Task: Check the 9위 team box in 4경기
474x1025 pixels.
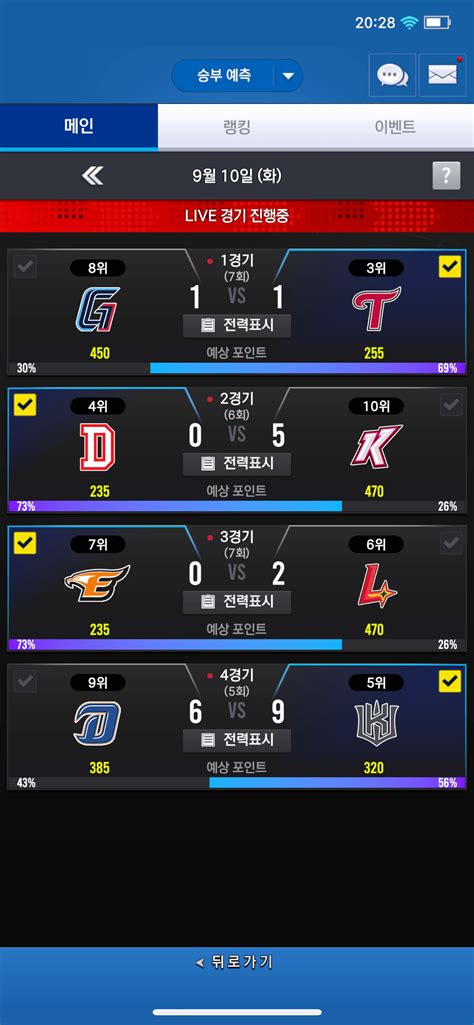Action: tap(25, 682)
